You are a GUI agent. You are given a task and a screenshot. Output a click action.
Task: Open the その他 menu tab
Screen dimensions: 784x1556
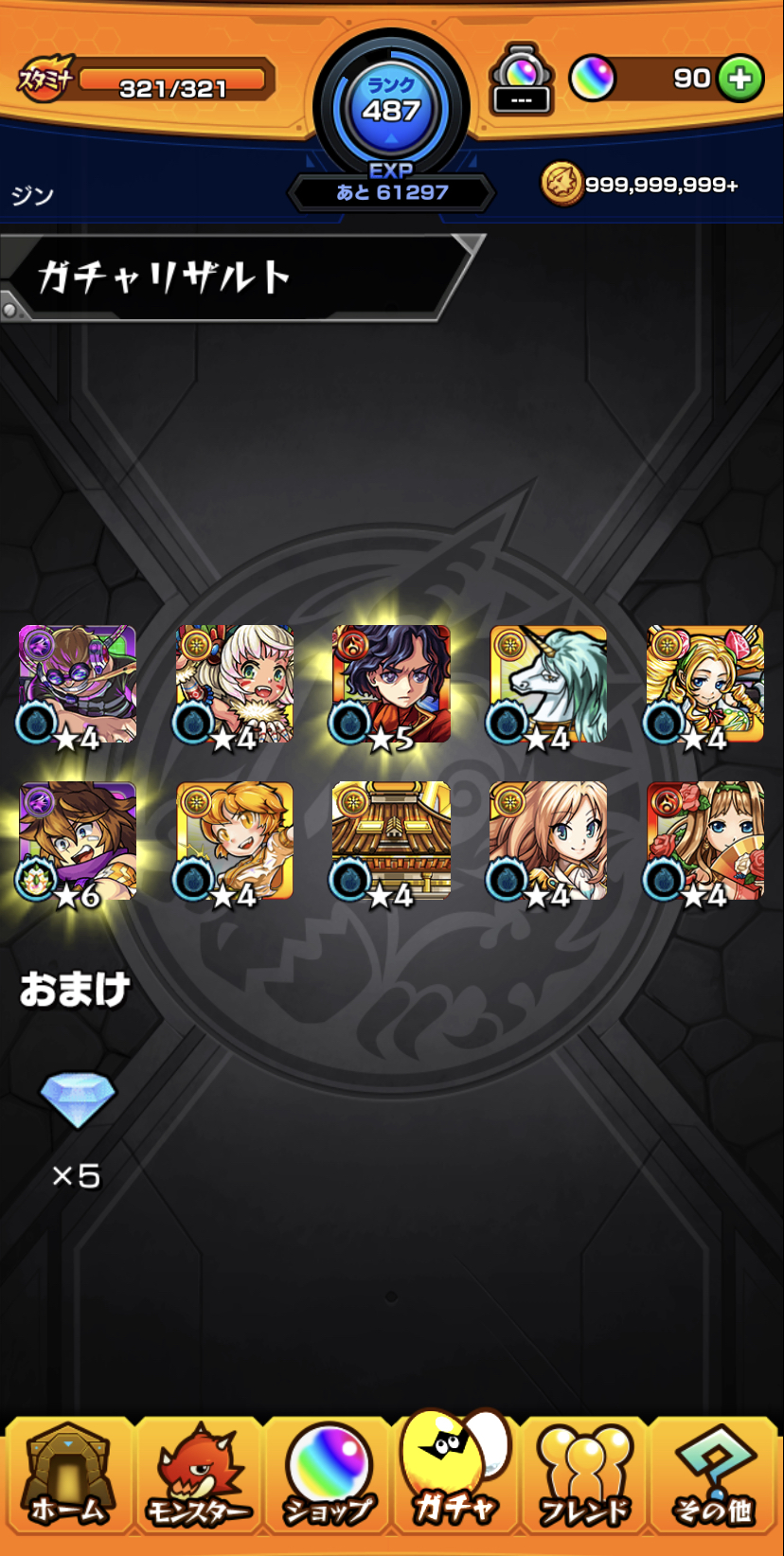tap(714, 1474)
